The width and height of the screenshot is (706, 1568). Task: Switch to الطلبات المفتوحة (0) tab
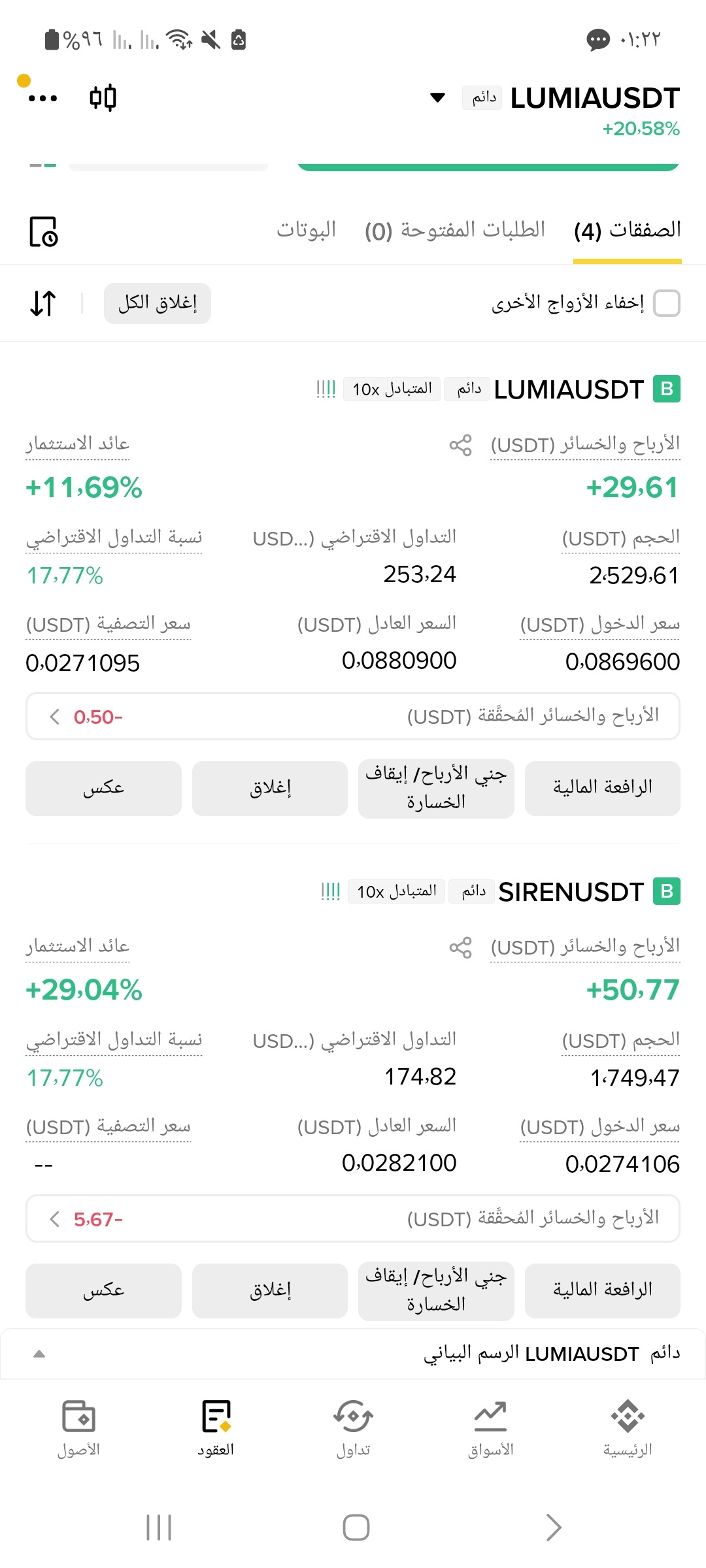[455, 230]
